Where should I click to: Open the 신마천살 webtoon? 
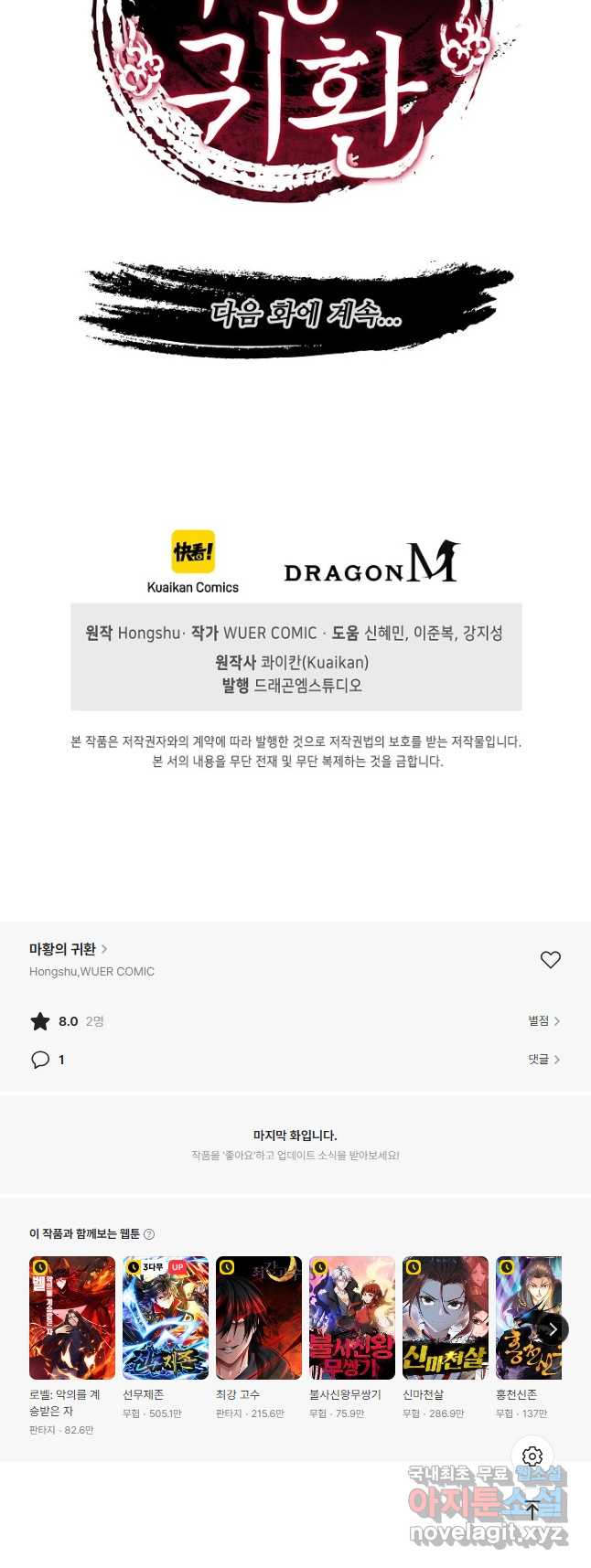click(x=446, y=1317)
